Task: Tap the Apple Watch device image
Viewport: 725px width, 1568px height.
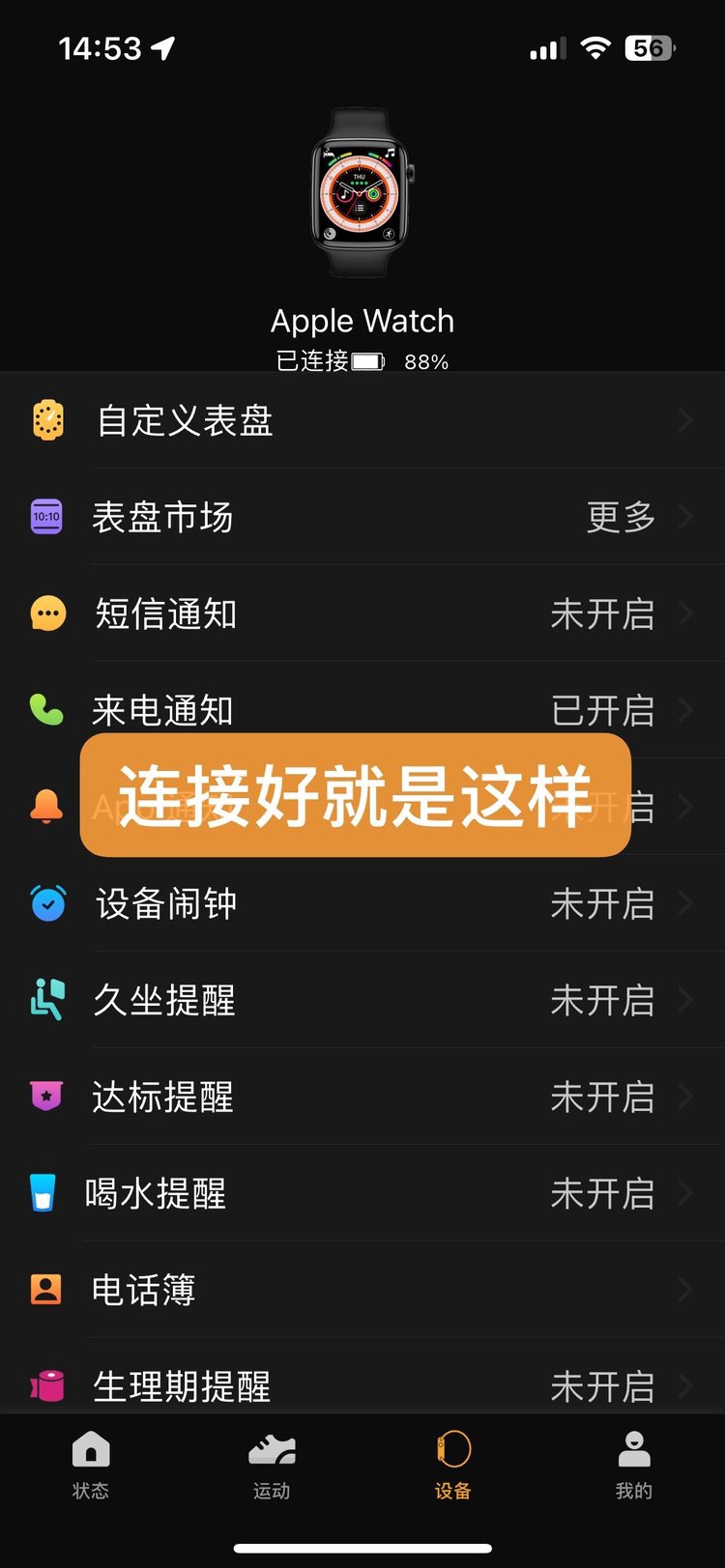Action: pyautogui.click(x=362, y=192)
